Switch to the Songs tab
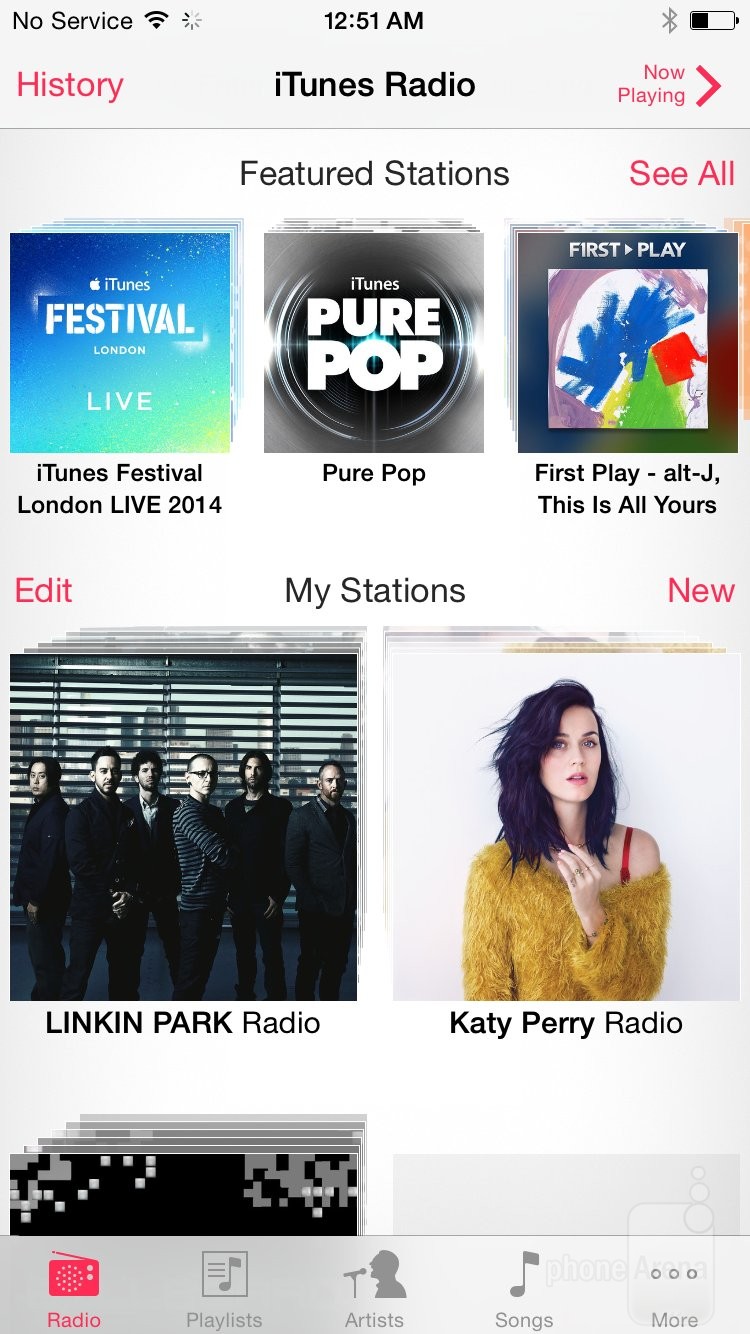Screen dimensions: 750x1334 (x=524, y=1290)
